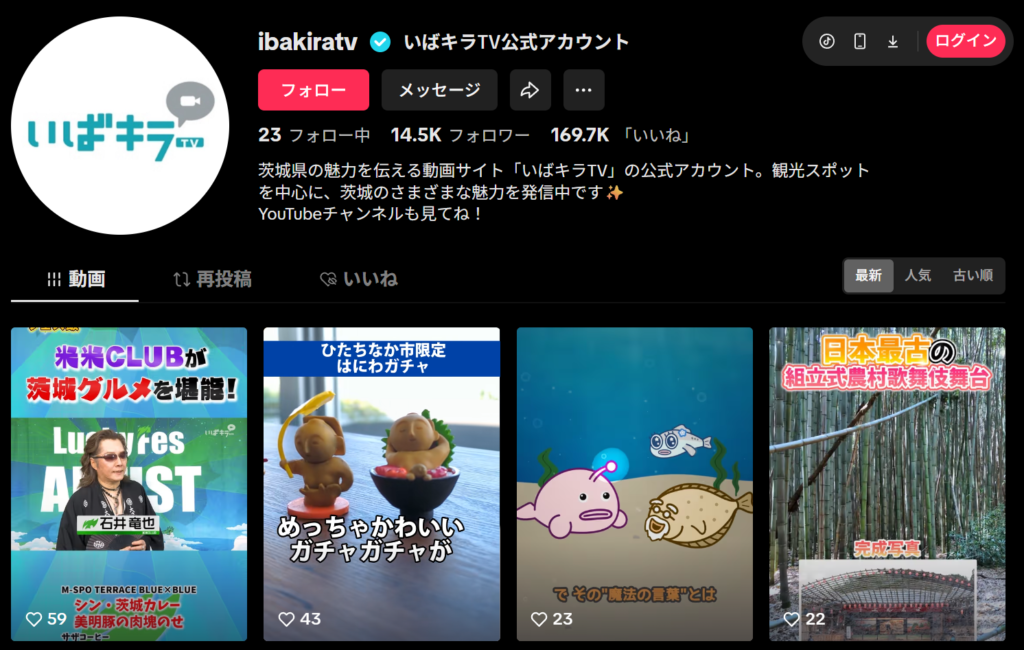Sort videos by 最新

click(868, 276)
